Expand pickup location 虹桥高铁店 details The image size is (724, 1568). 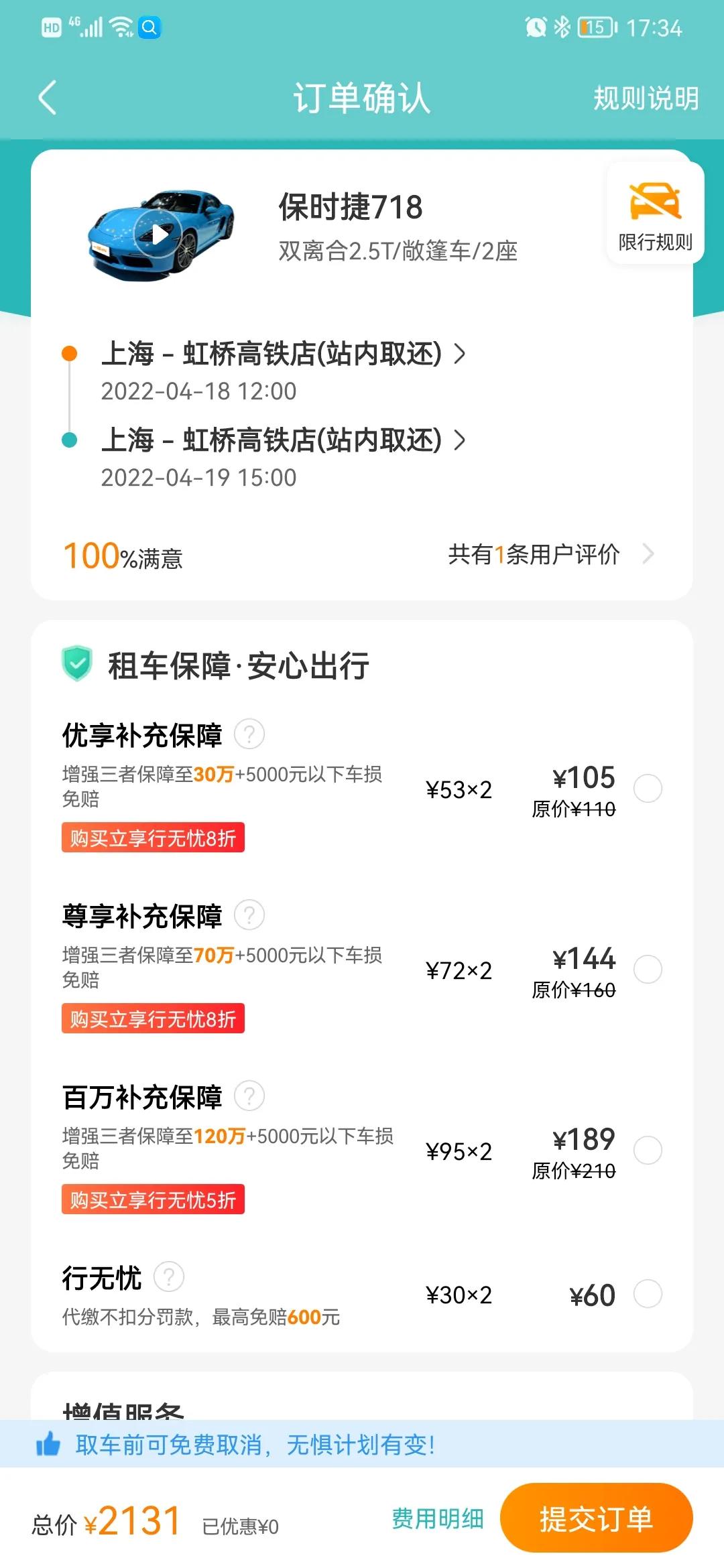click(x=459, y=354)
